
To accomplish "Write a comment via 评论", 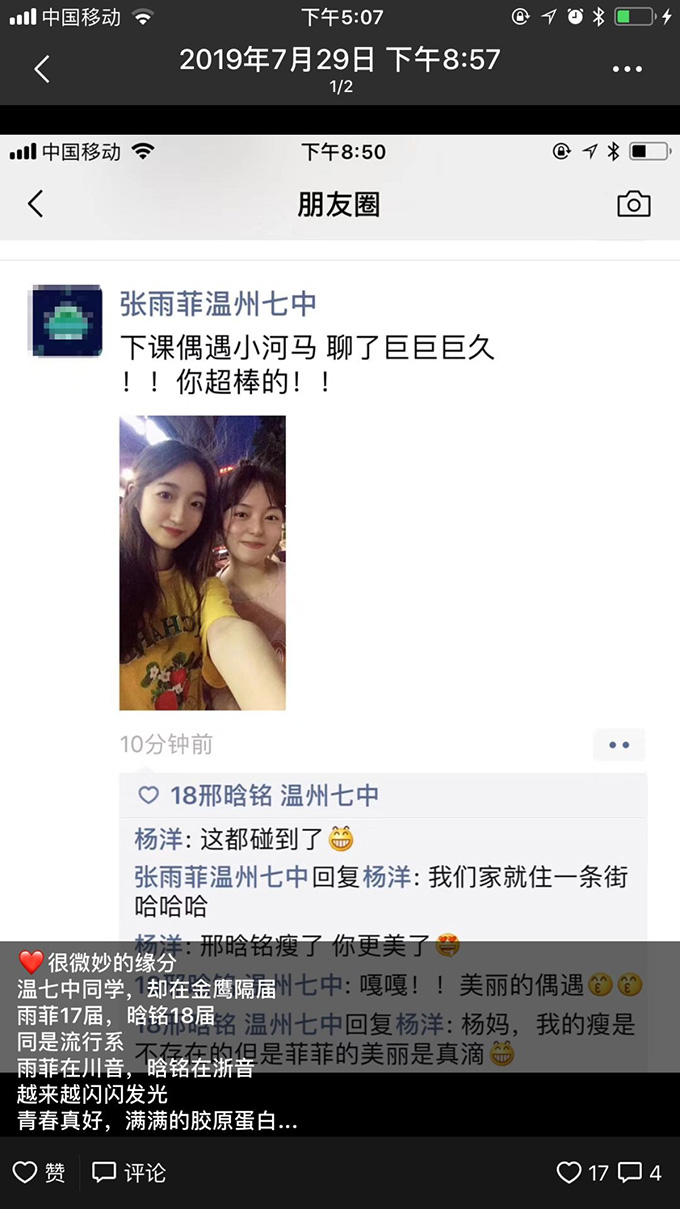I will [x=129, y=1172].
